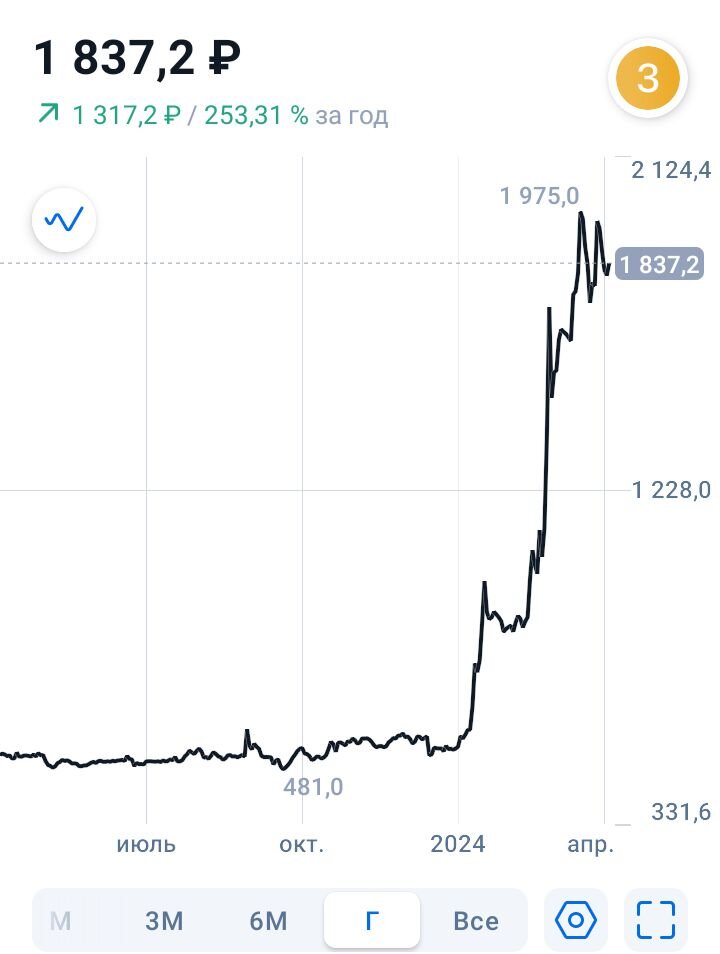Open the gold badge with number 3
The image size is (720, 954).
pos(648,78)
